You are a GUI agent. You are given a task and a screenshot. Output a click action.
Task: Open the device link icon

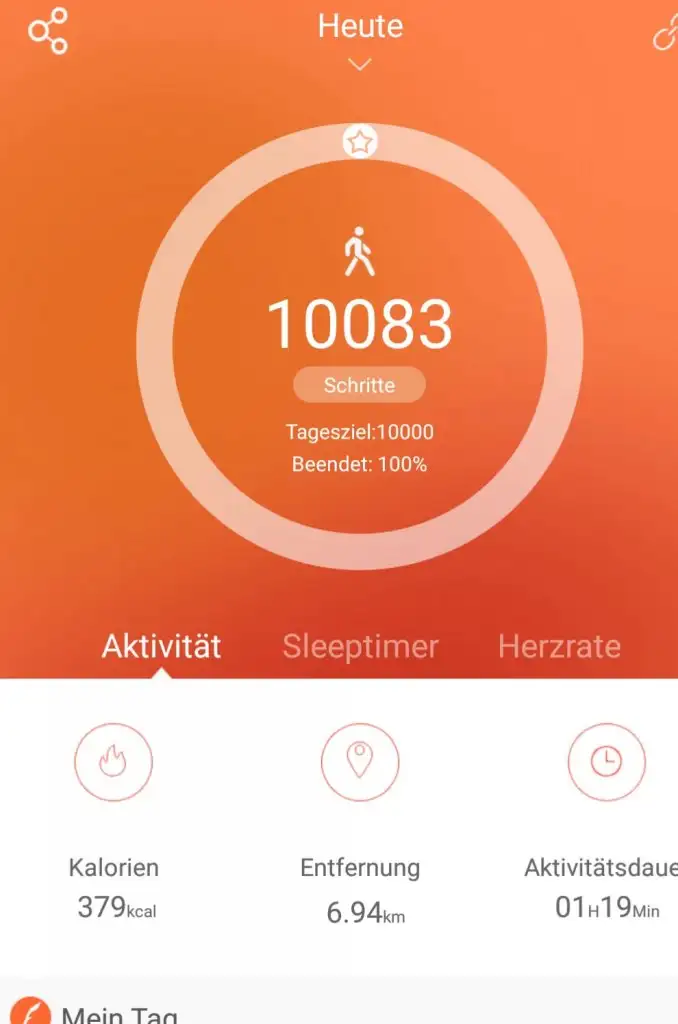coord(666,33)
